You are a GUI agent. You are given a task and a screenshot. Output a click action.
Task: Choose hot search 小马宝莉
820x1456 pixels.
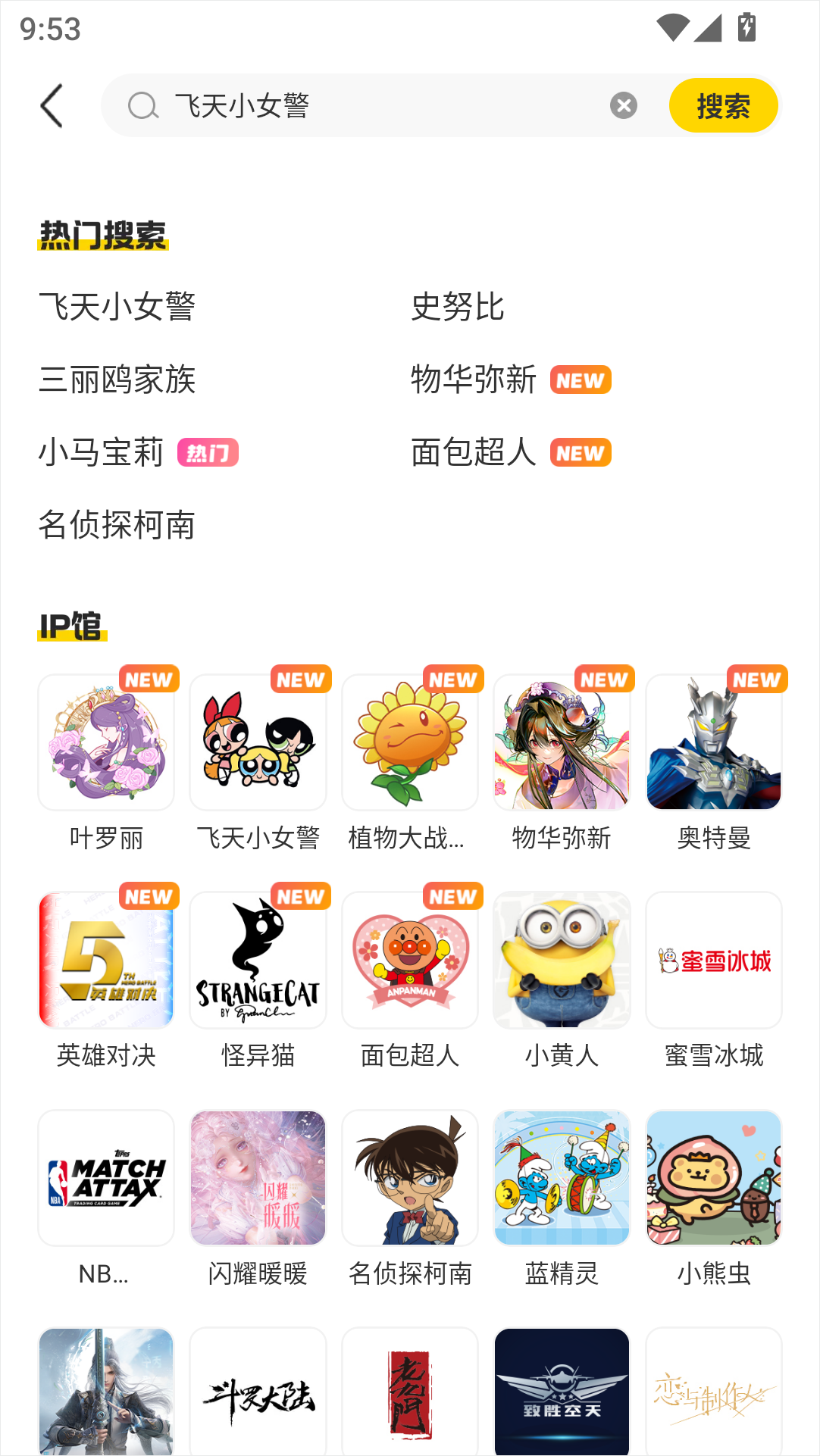pos(102,452)
